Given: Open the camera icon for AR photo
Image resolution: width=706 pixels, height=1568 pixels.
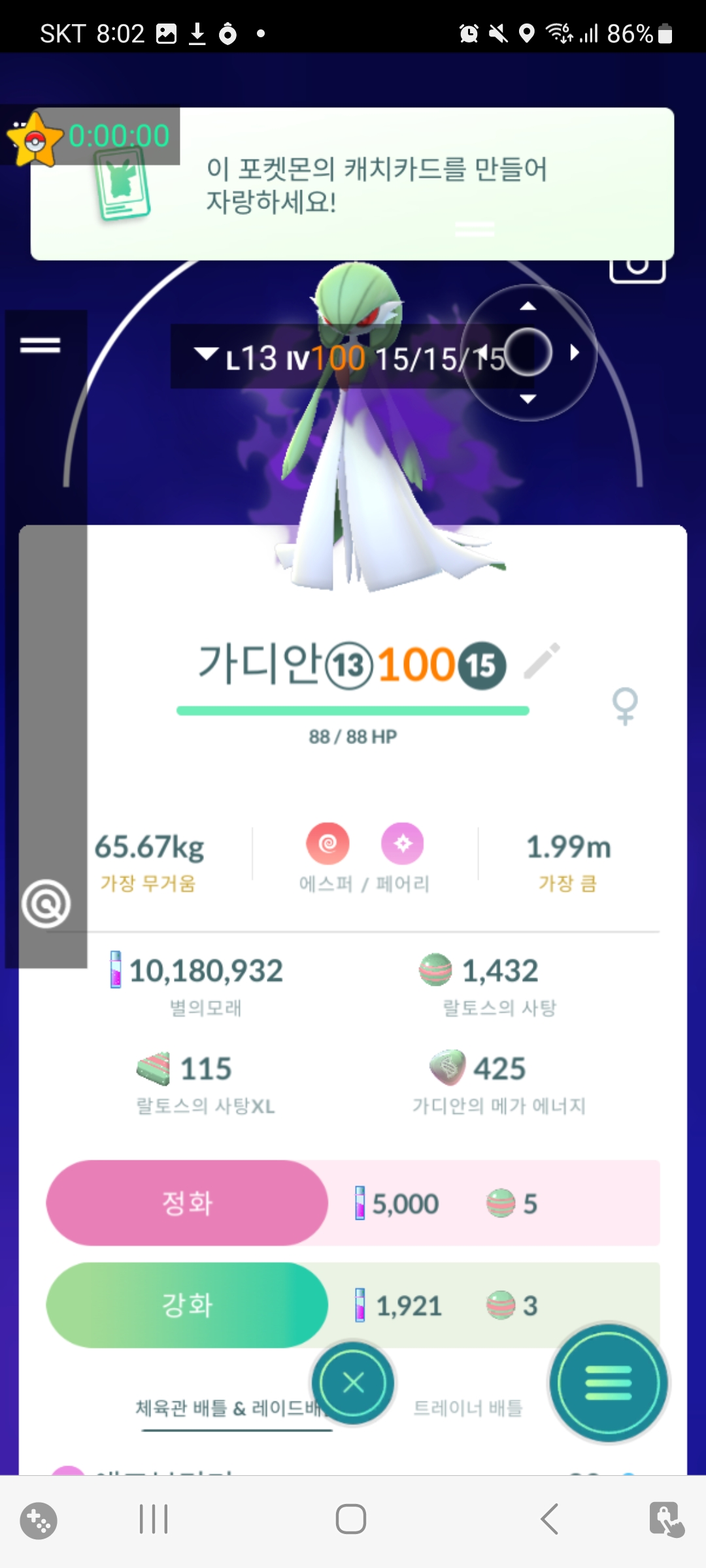Looking at the screenshot, I should click(637, 268).
